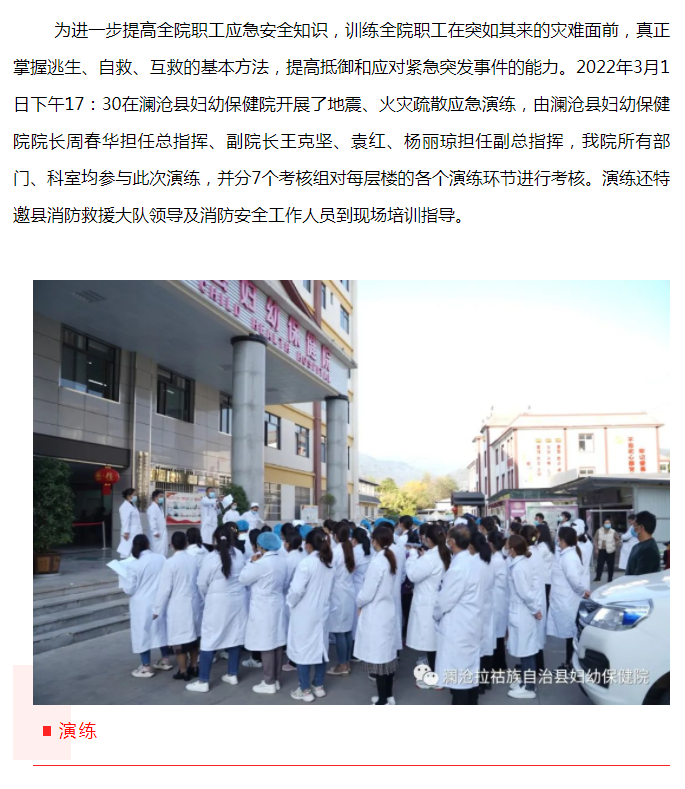The height and width of the screenshot is (789, 685).
Task: Open the photo of staff at the drill
Action: (351, 492)
